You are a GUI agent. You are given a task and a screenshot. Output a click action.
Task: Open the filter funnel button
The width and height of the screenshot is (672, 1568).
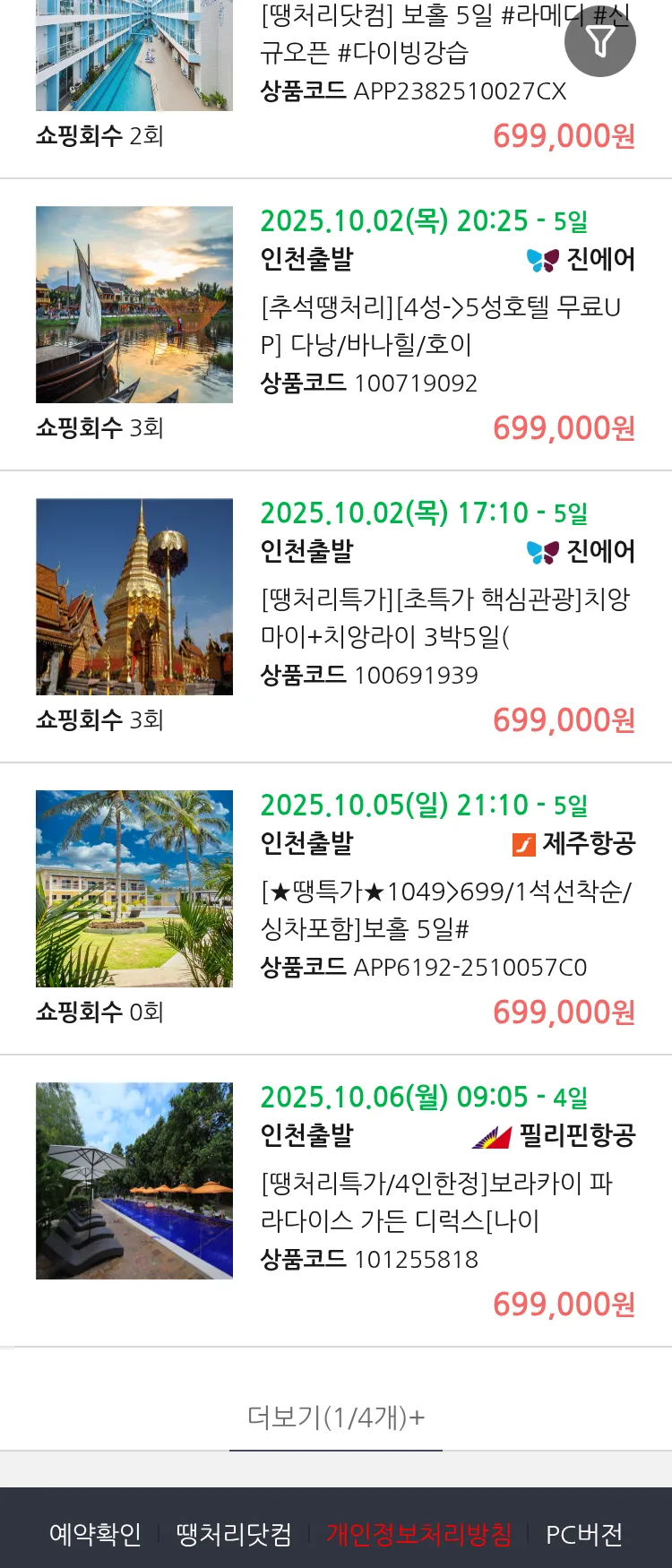click(599, 41)
